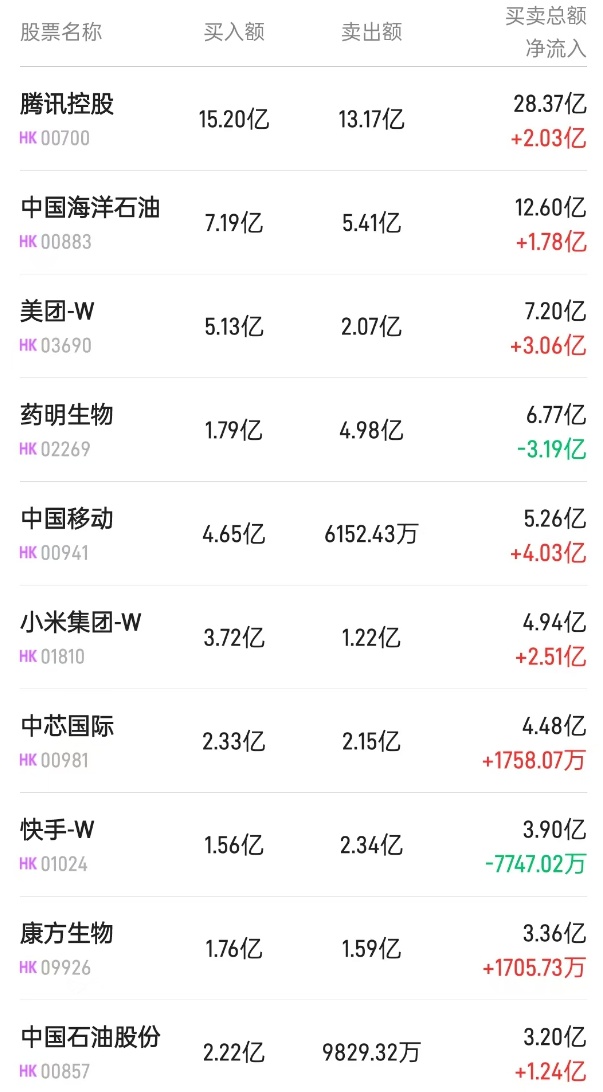Open 药明生物 stock details

point(68,415)
